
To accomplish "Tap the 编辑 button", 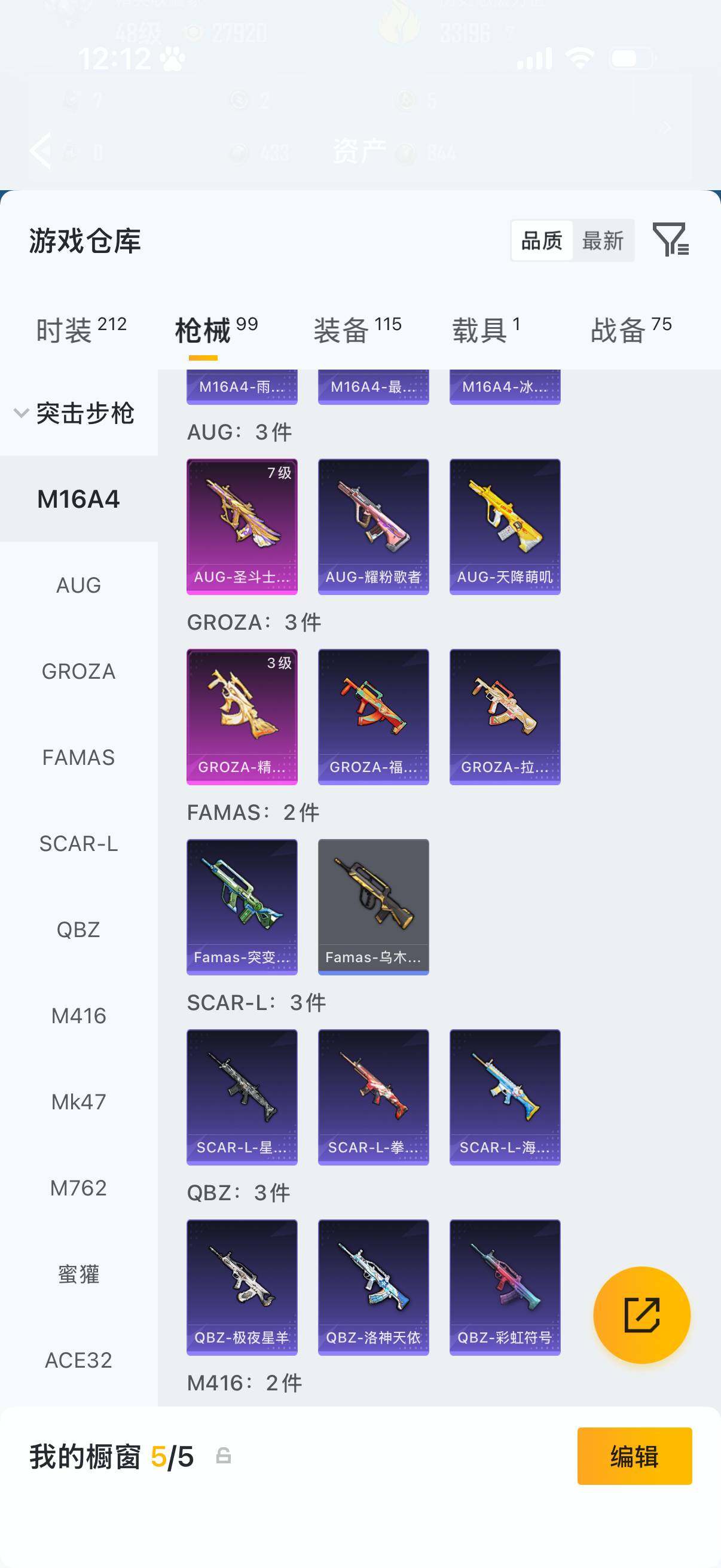I will pyautogui.click(x=634, y=1456).
